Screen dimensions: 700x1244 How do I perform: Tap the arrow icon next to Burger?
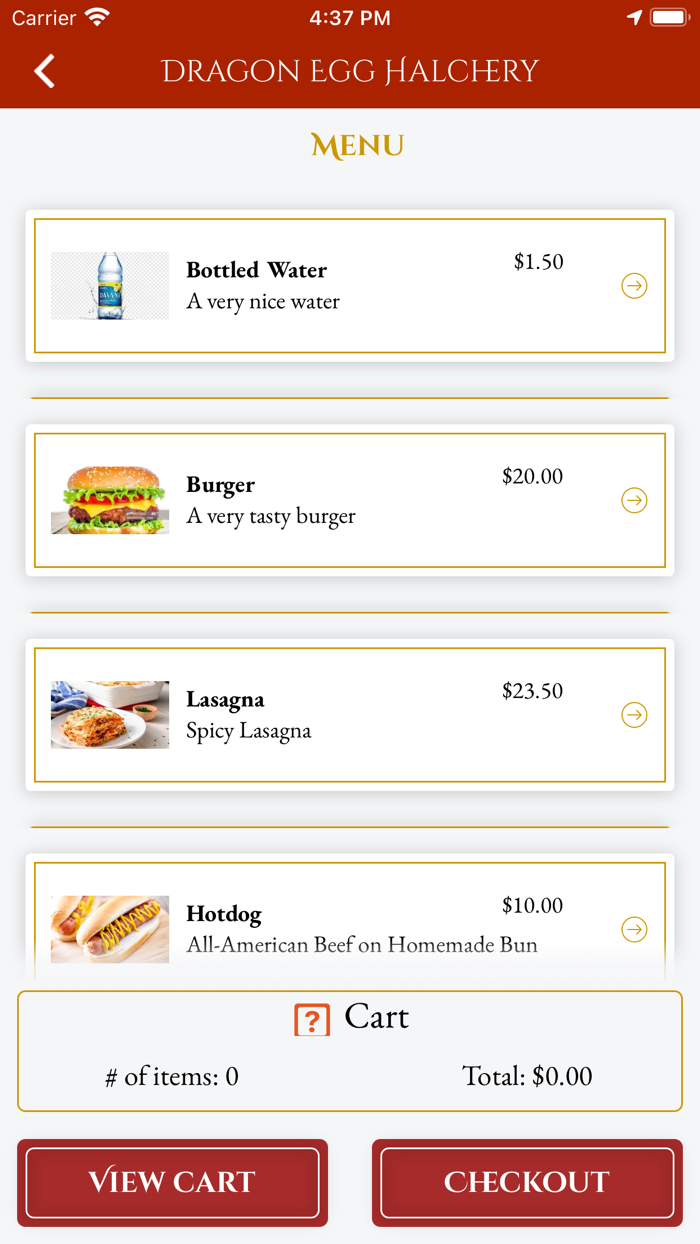pyautogui.click(x=634, y=500)
